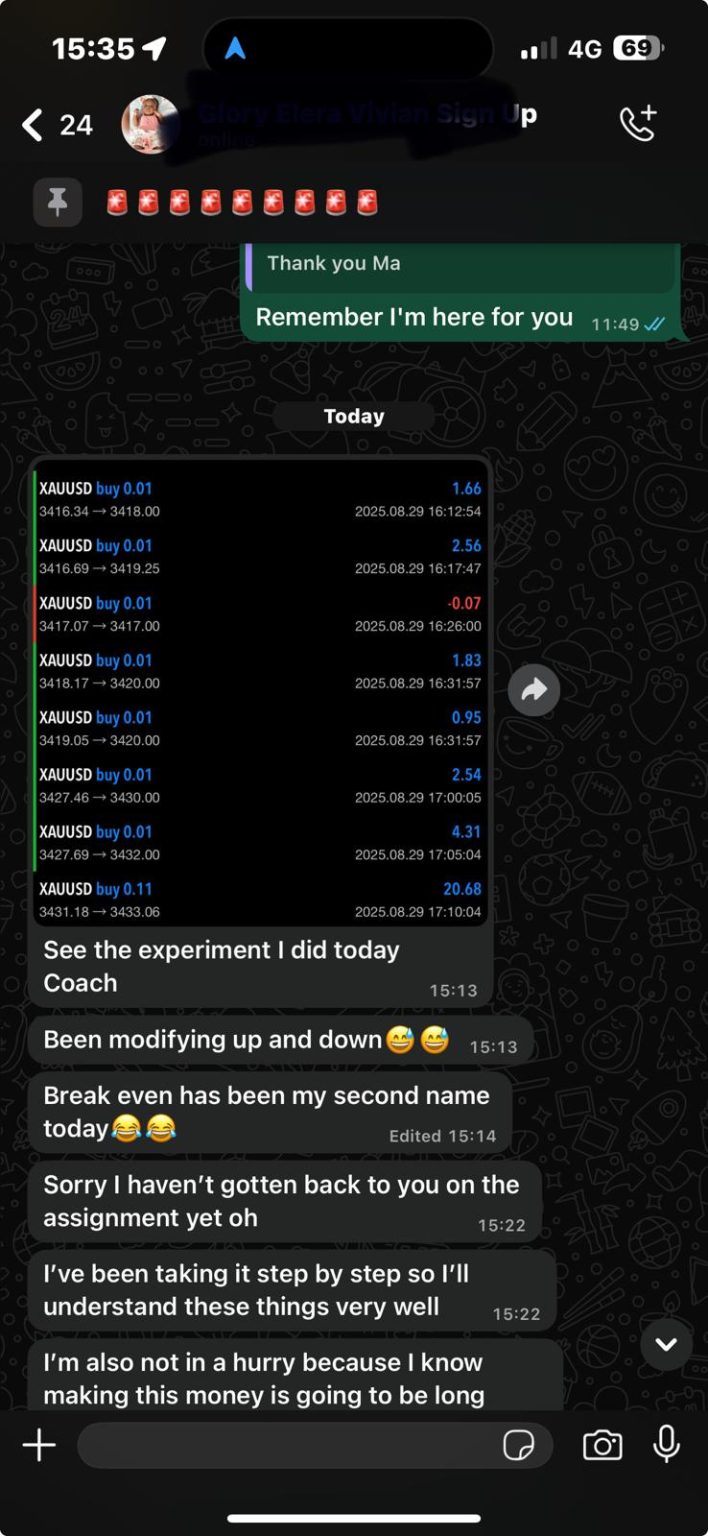Open the attachment plus menu
The width and height of the screenshot is (708, 1536).
[x=39, y=1445]
